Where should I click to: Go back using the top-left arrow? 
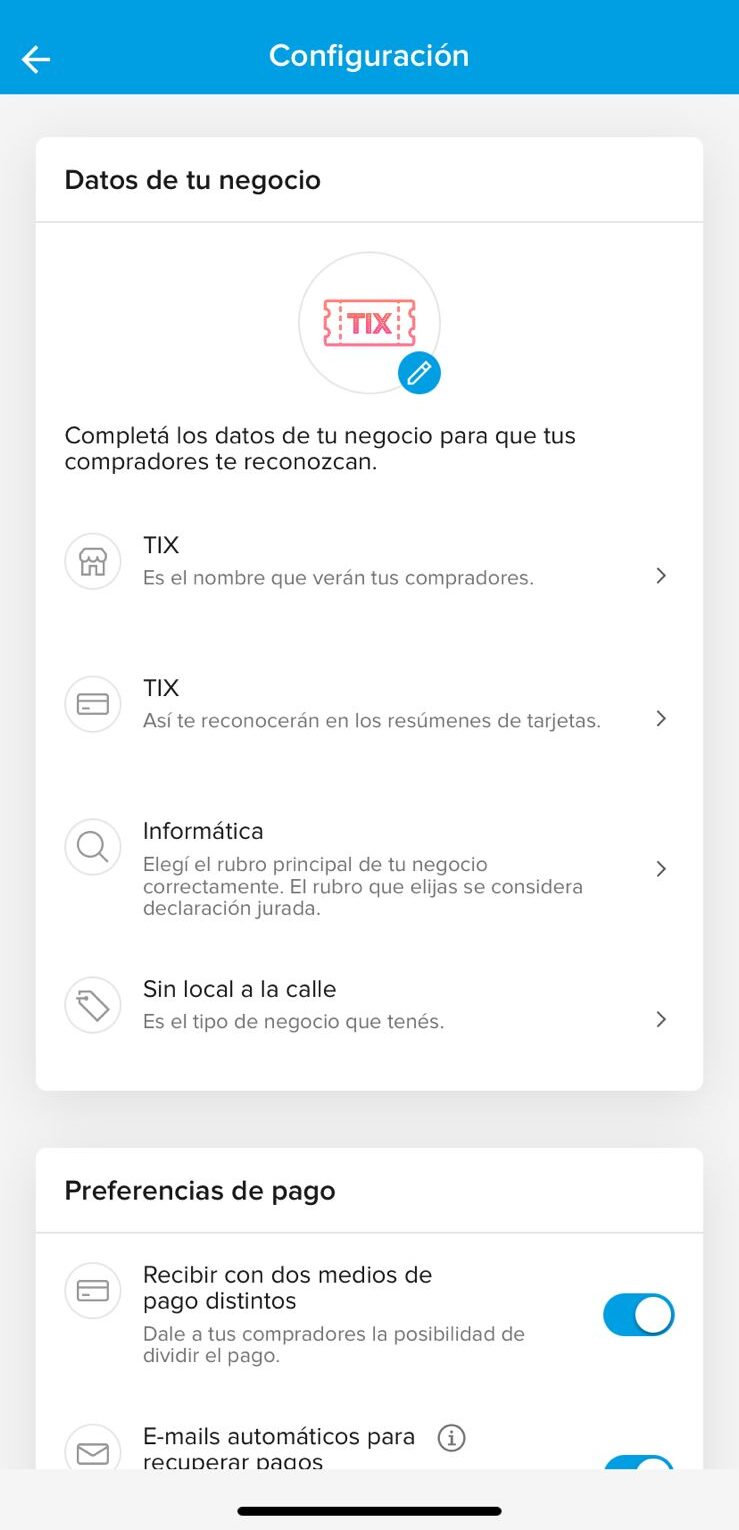pyautogui.click(x=36, y=60)
